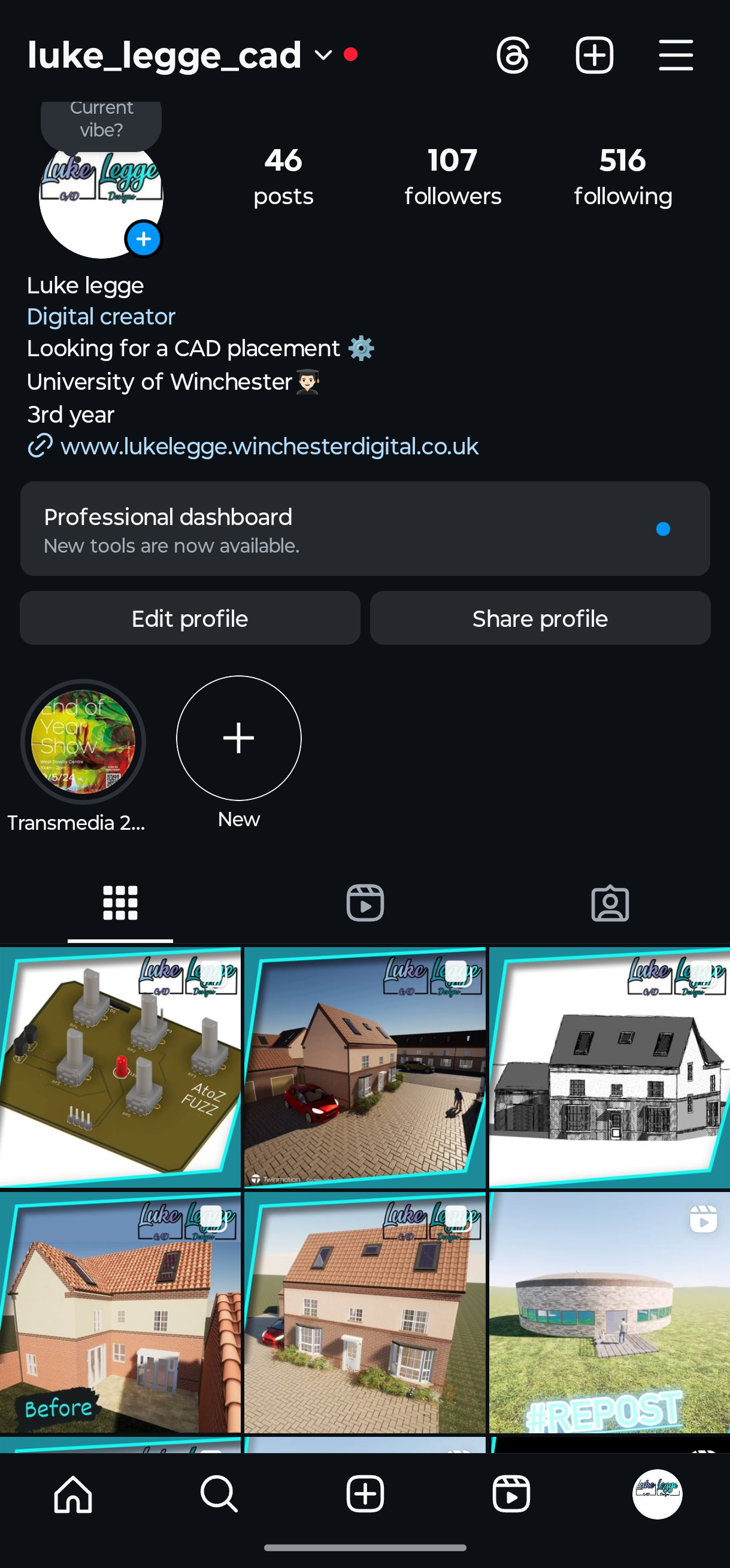Viewport: 730px width, 1568px height.
Task: Open the hamburger menu
Action: [676, 56]
